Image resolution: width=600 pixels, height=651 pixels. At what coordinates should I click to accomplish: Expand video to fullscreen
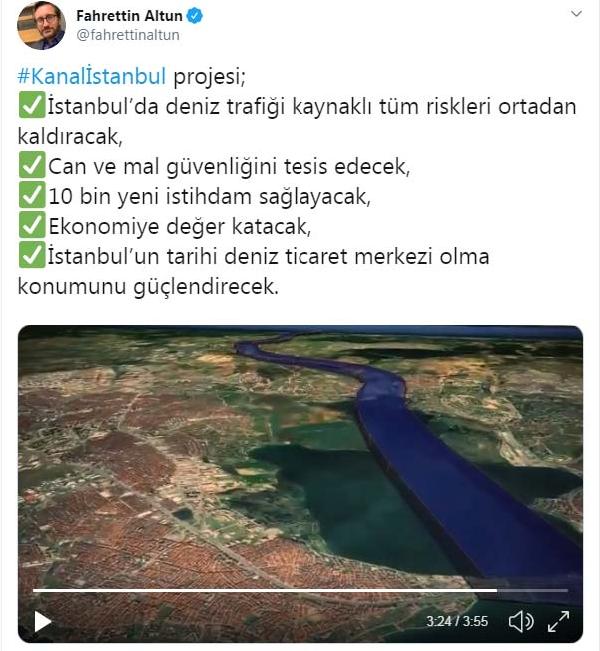pyautogui.click(x=558, y=621)
